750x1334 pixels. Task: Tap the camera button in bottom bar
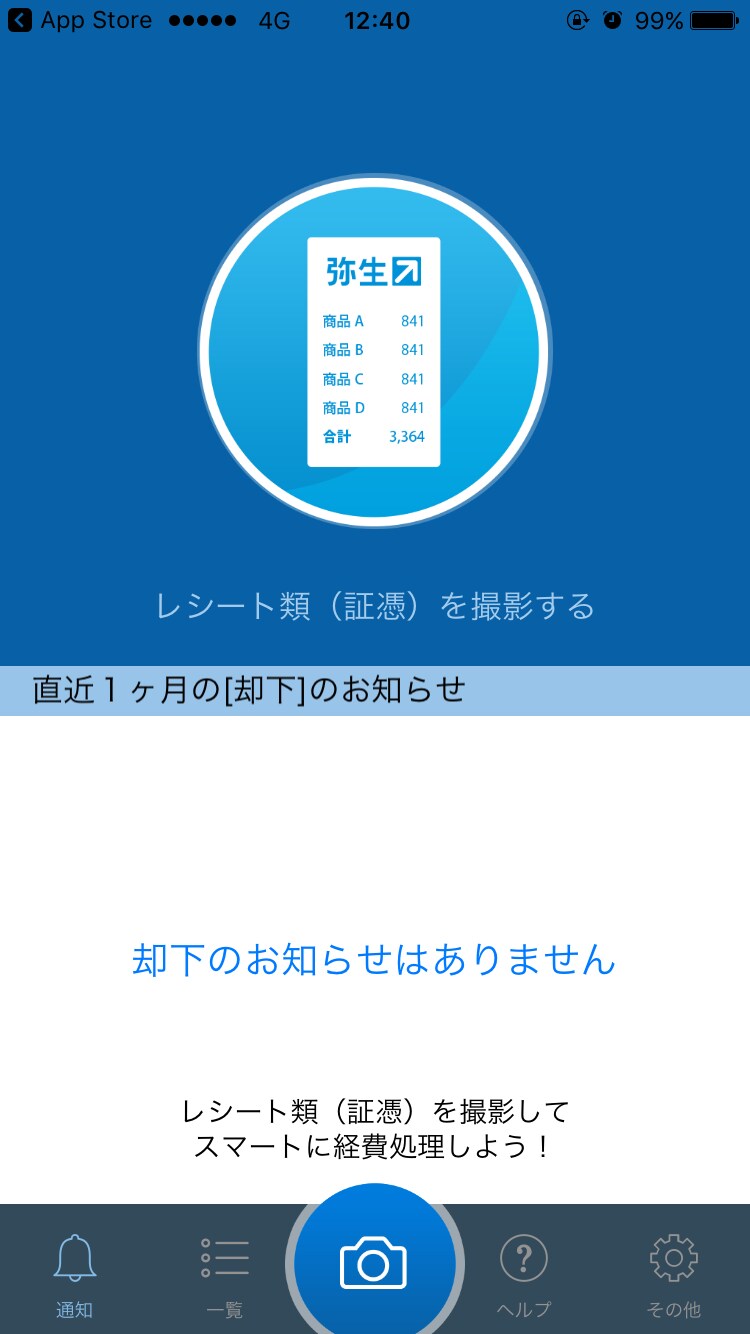pyautogui.click(x=374, y=1262)
